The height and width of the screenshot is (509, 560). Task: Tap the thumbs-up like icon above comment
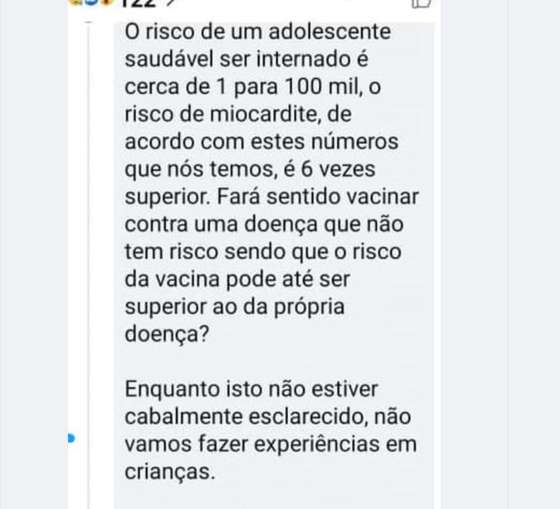pyautogui.click(x=421, y=3)
